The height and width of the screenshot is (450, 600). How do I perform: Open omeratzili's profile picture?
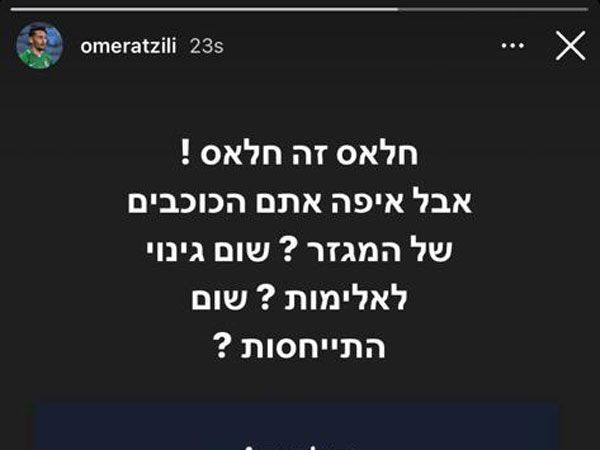tap(40, 46)
